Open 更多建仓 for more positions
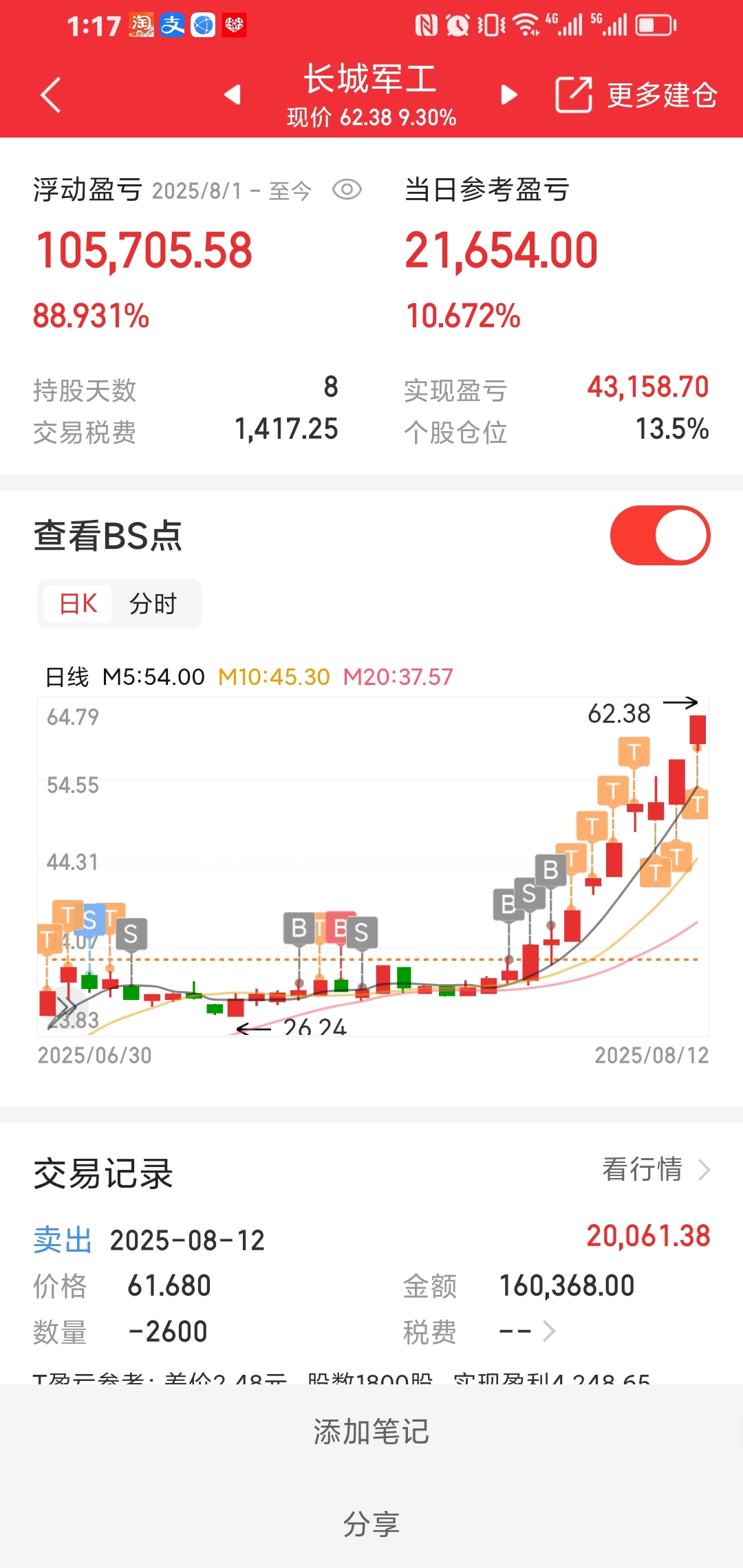This screenshot has height=1568, width=743. coord(636,95)
